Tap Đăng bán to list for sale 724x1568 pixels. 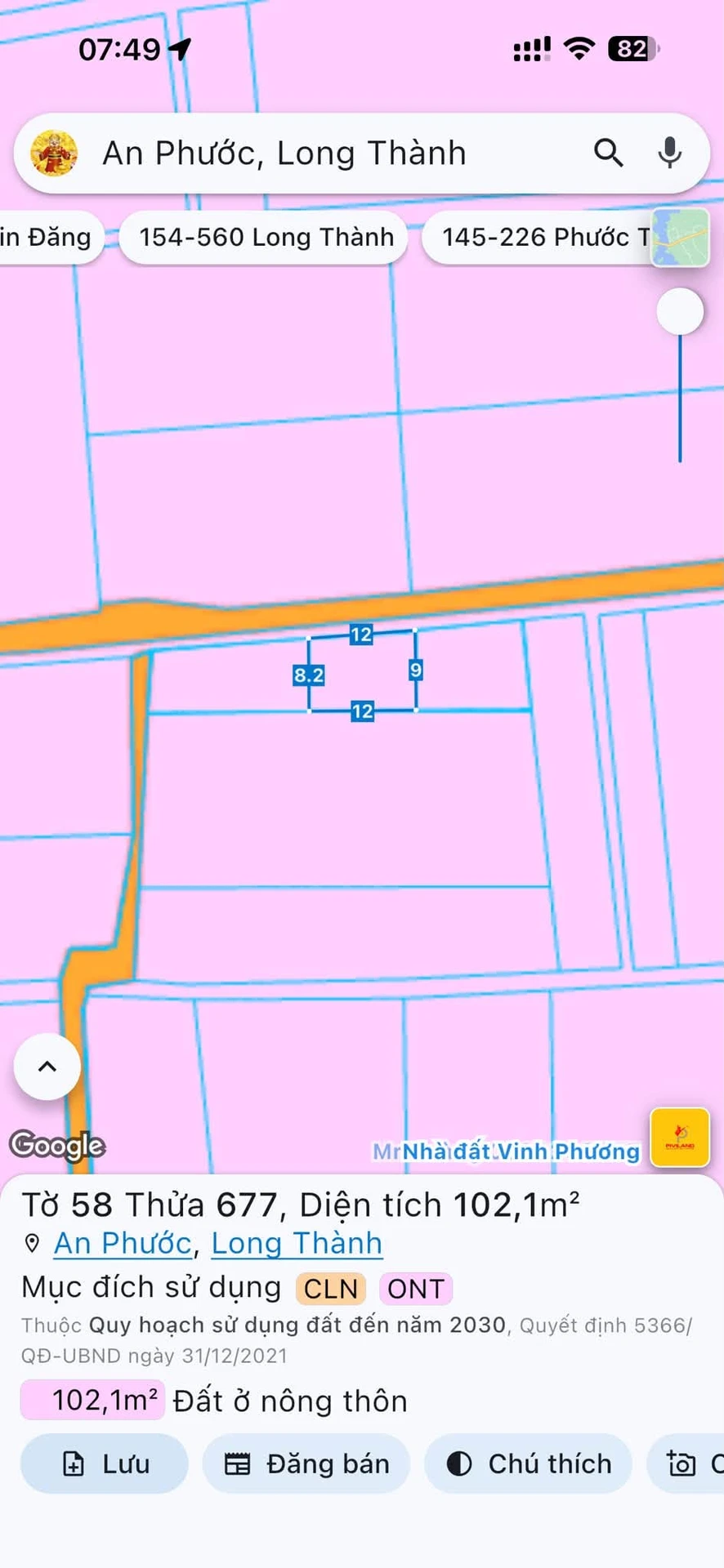point(306,1463)
